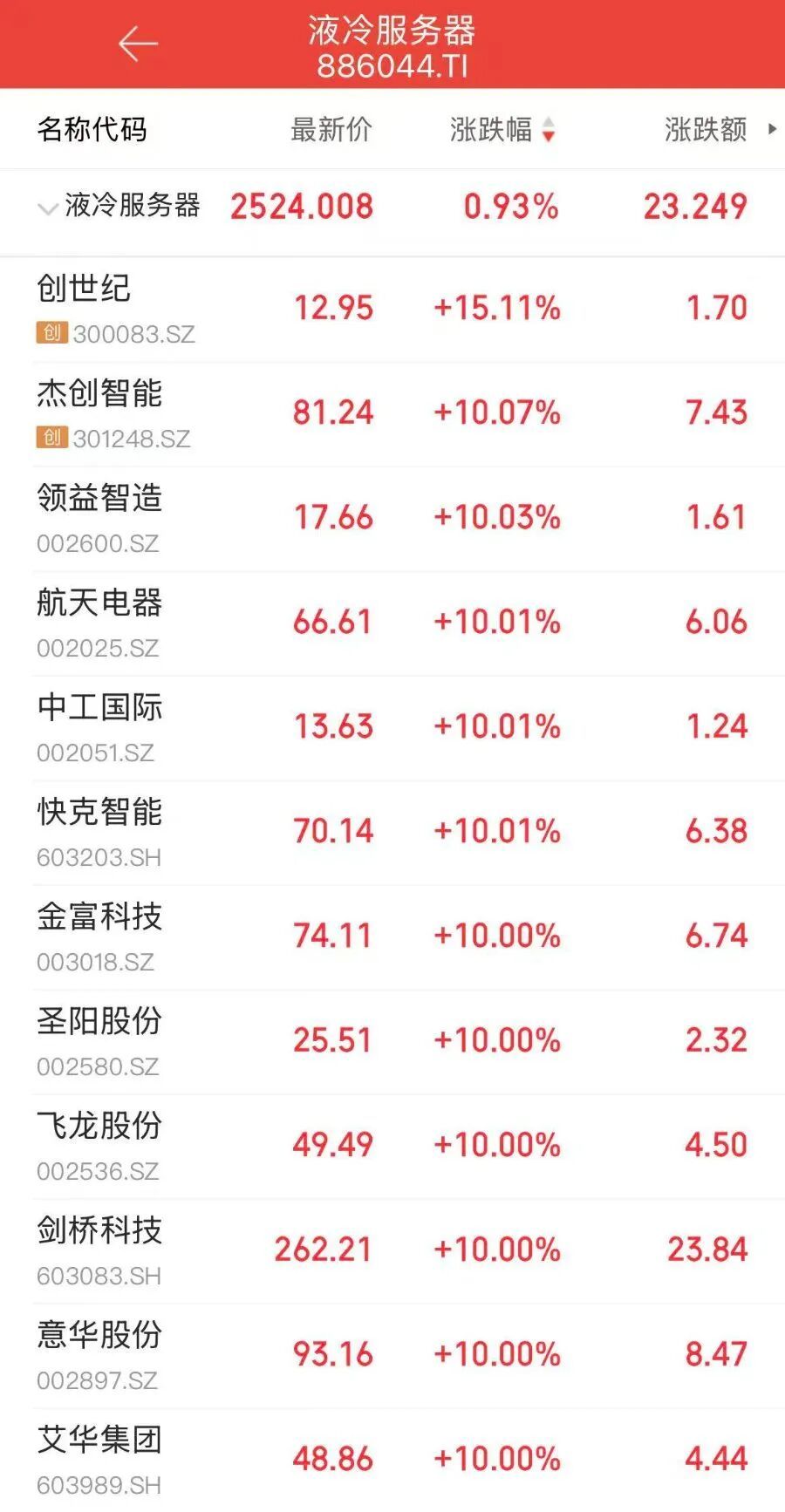View 圣阳股份 stock details
This screenshot has height=1512, width=785.
click(x=392, y=1042)
